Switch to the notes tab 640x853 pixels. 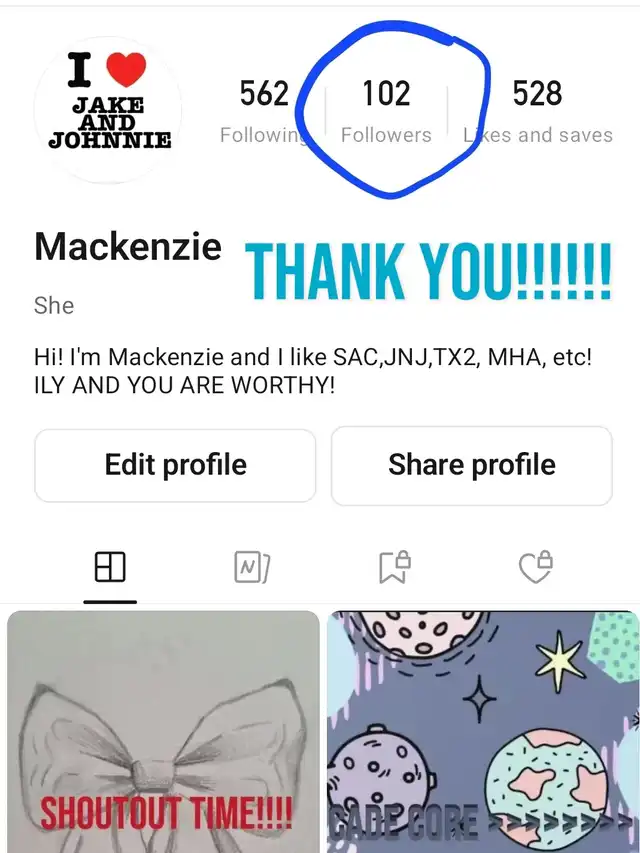click(251, 568)
